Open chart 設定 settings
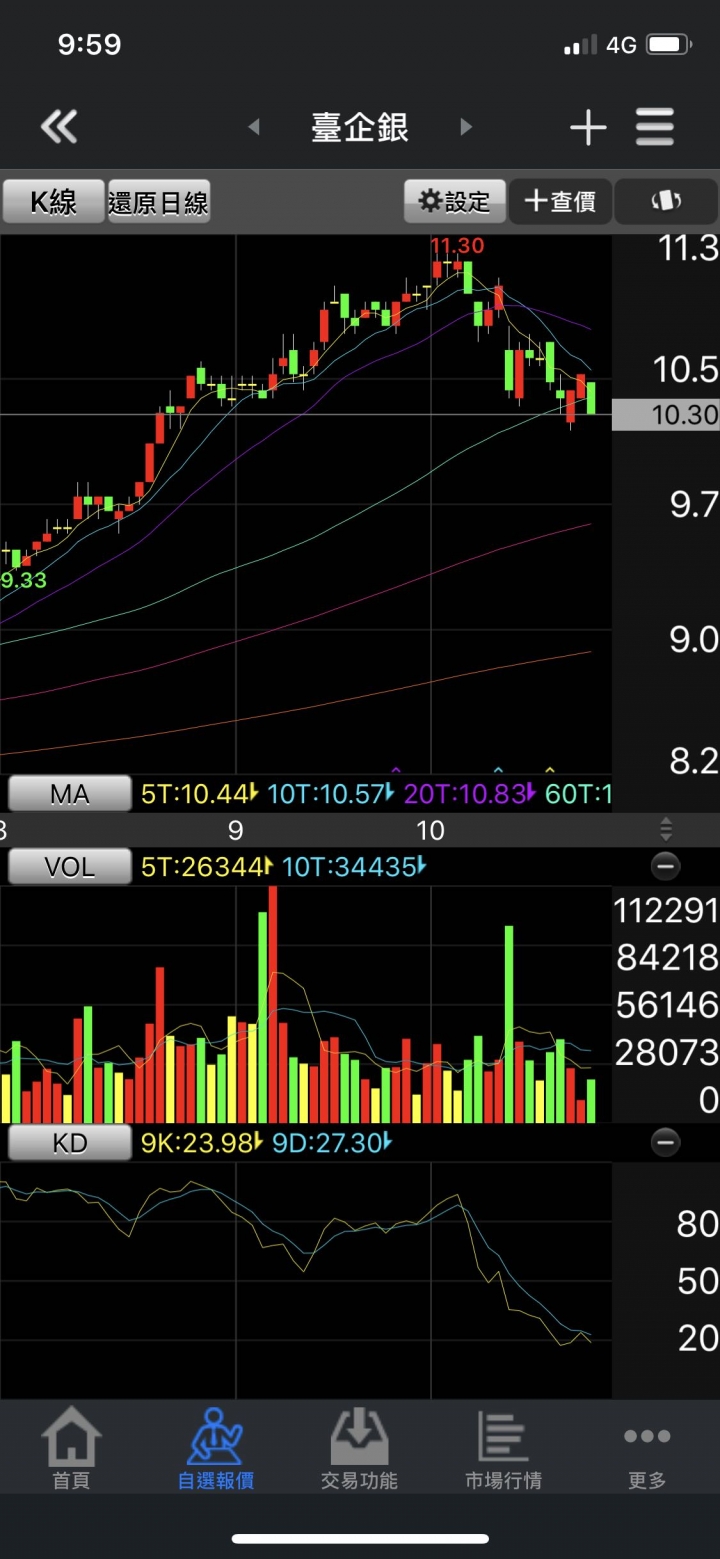Screen dimensions: 720x1559 coord(455,202)
